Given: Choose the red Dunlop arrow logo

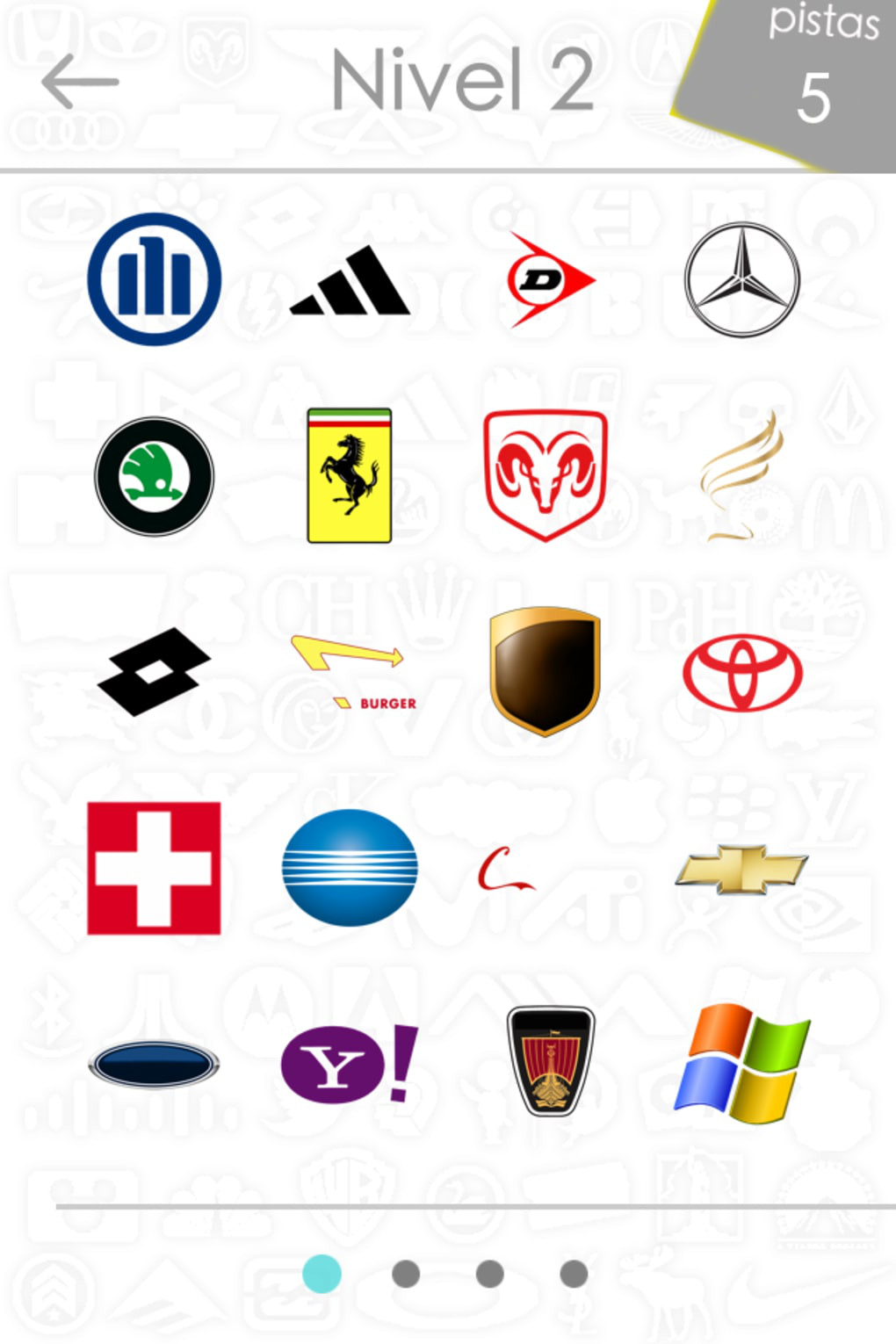Looking at the screenshot, I should (547, 280).
